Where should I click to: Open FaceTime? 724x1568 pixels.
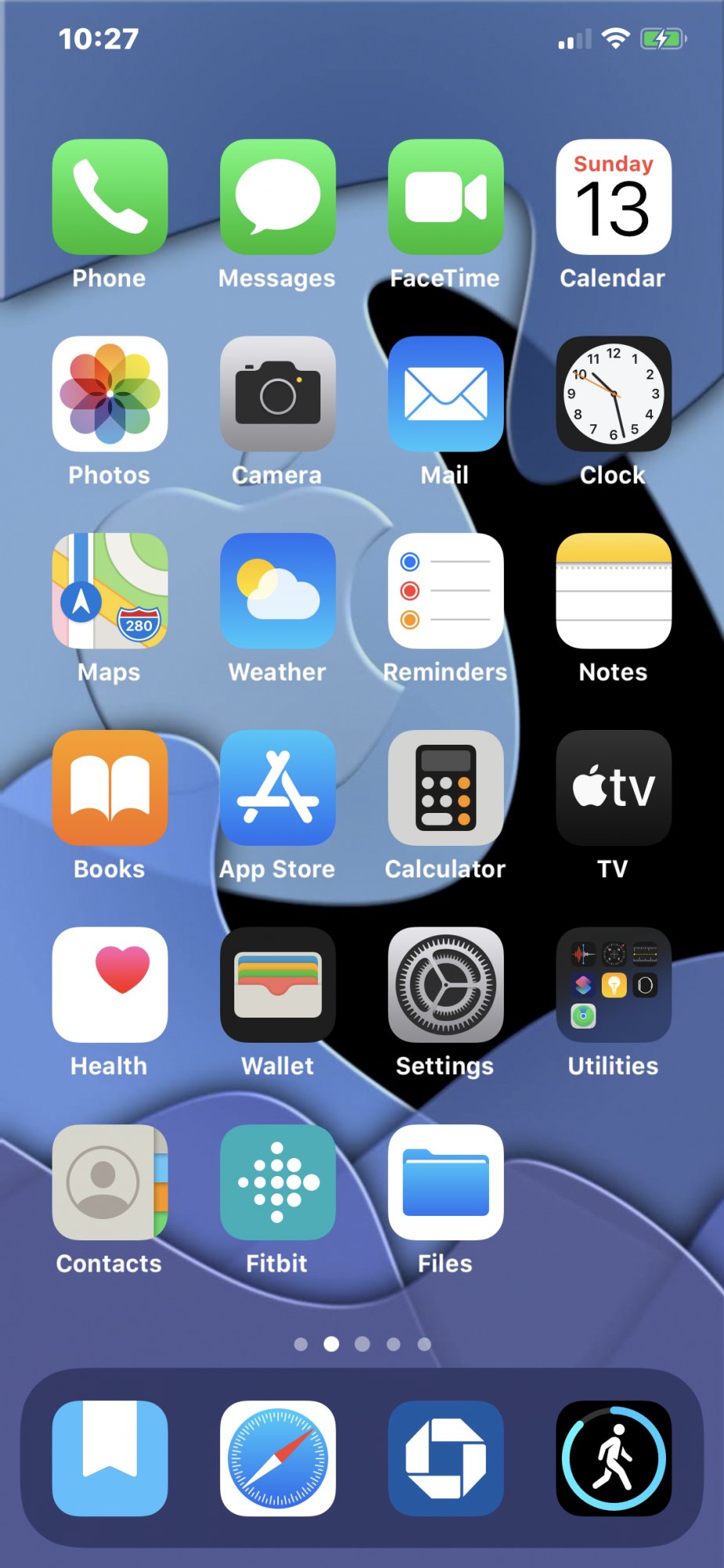click(445, 197)
